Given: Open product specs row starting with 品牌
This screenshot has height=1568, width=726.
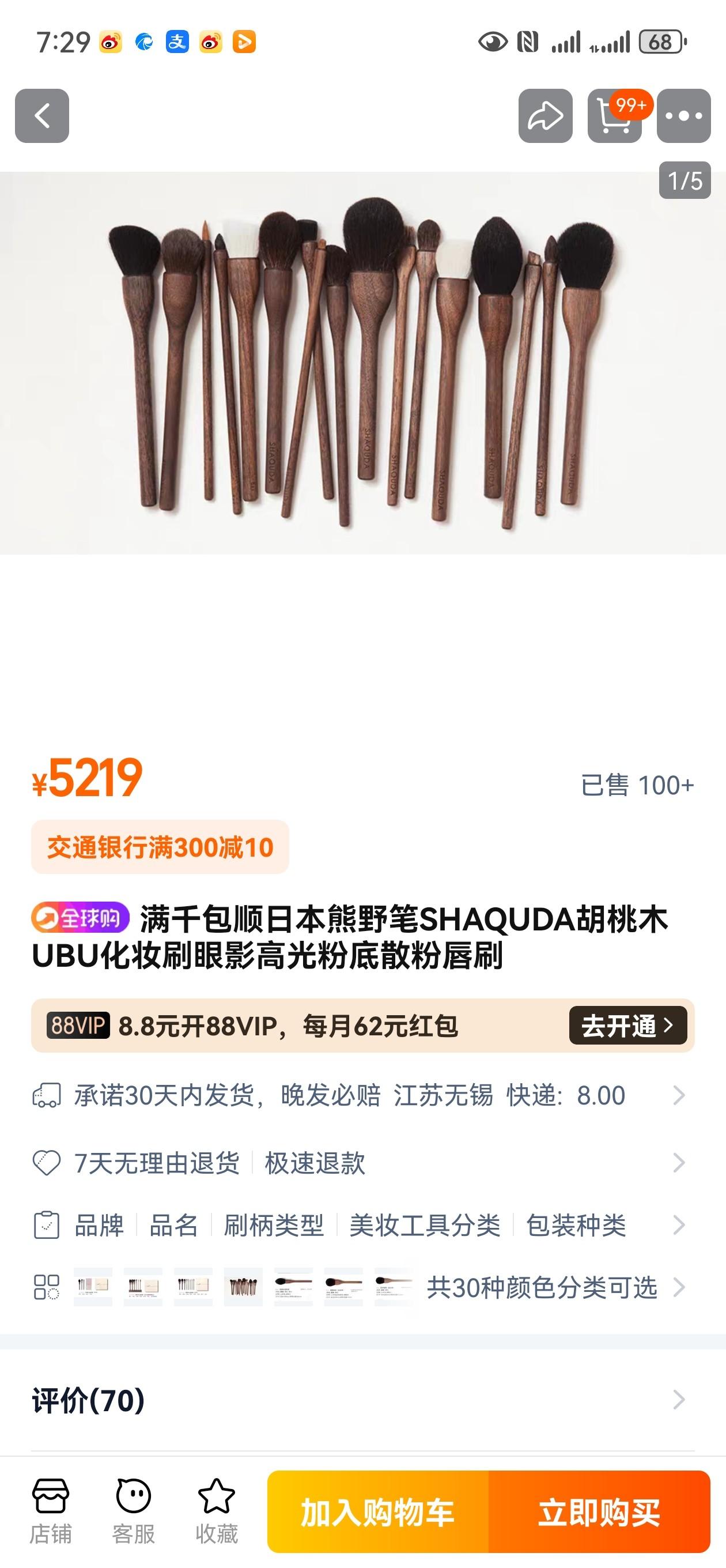Looking at the screenshot, I should [x=359, y=1224].
